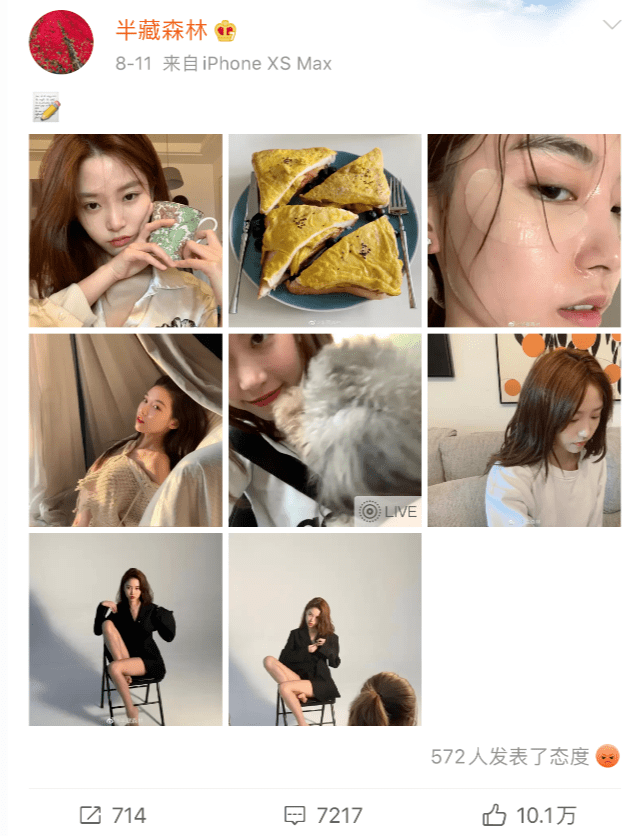Open the username 半藏森林 profile link
Screen dimensions: 638x836
point(160,30)
